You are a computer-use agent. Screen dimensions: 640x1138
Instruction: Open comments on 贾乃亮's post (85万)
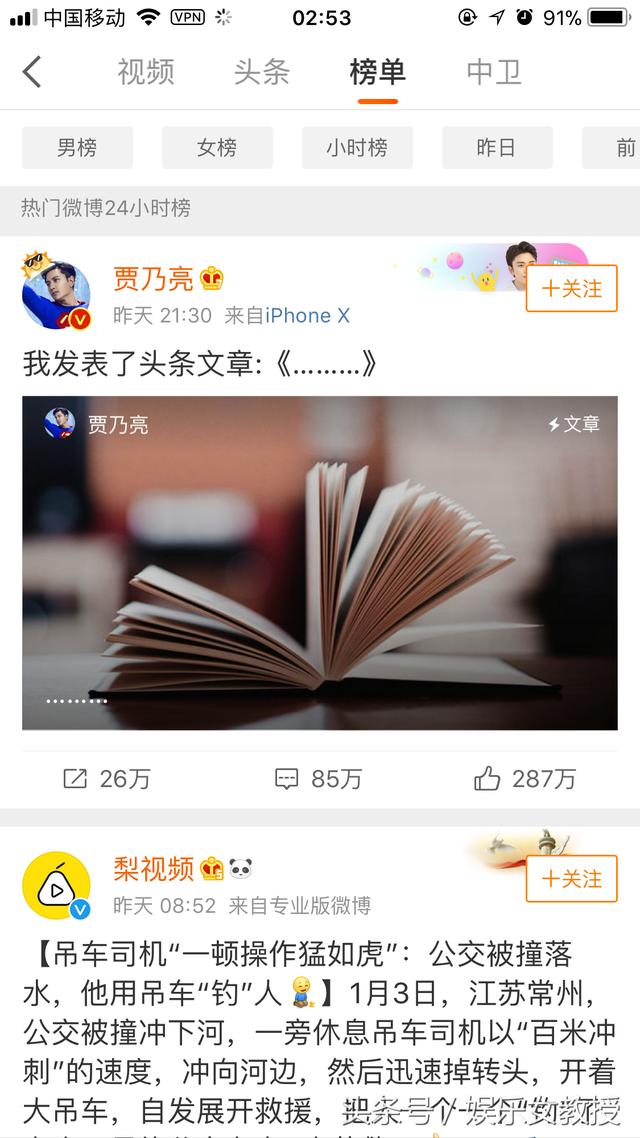319,779
